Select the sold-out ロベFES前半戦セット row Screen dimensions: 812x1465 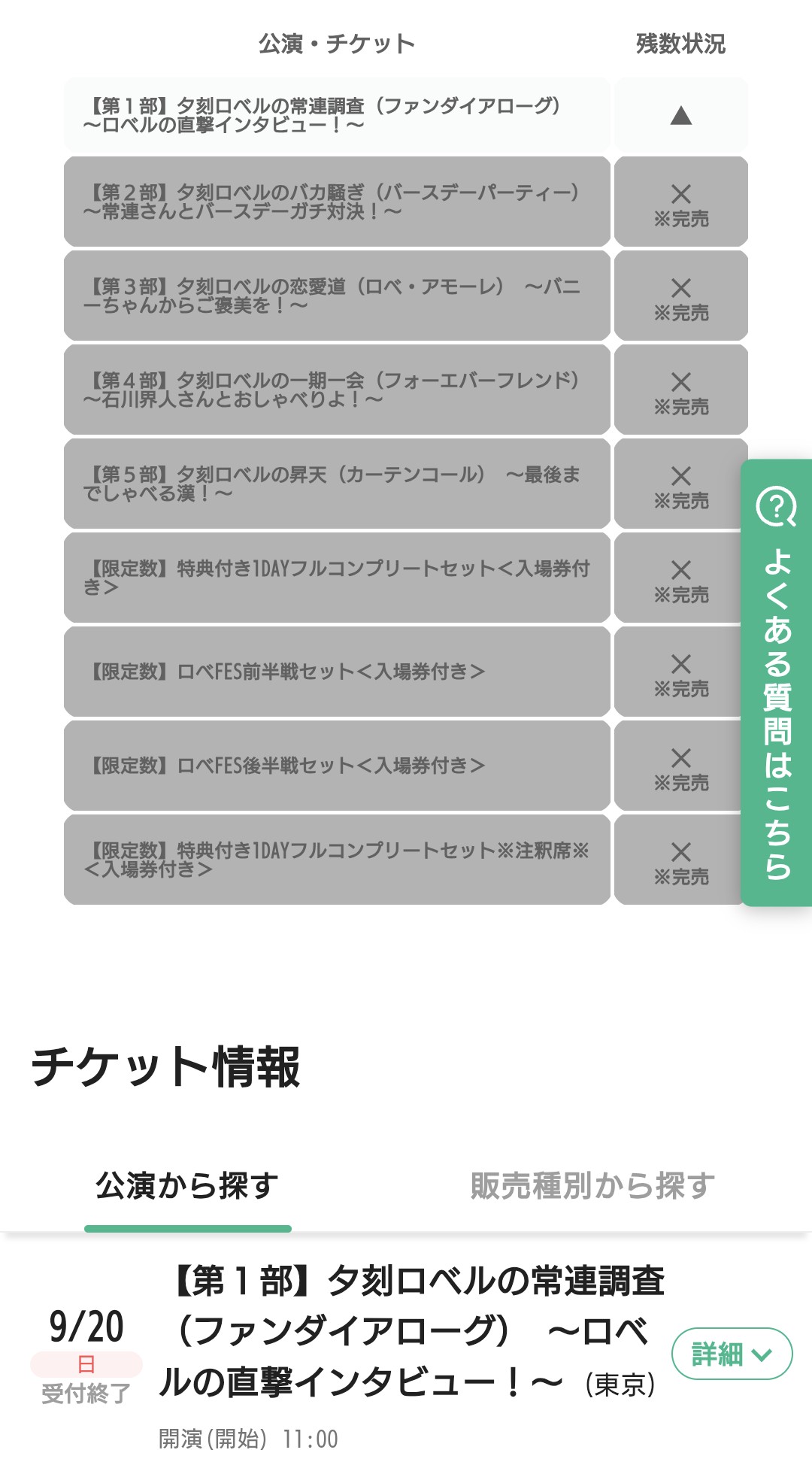point(337,672)
